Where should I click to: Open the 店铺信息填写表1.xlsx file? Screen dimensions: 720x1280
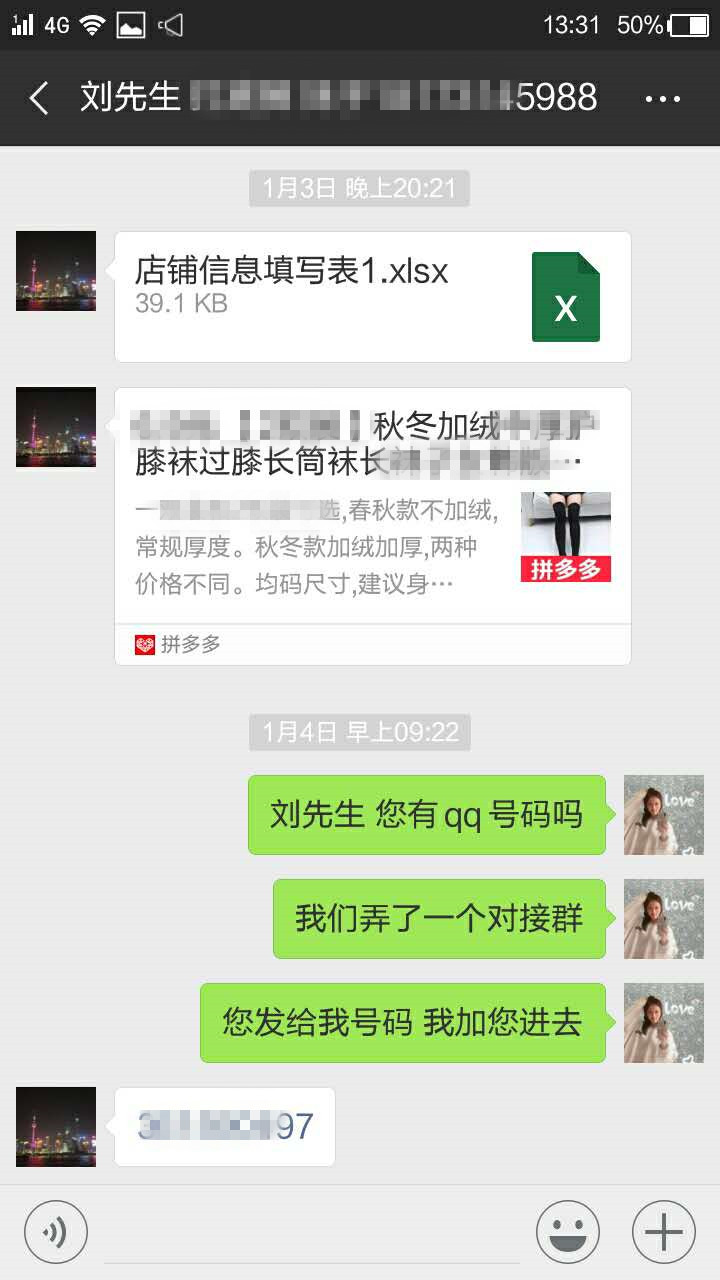click(372, 297)
